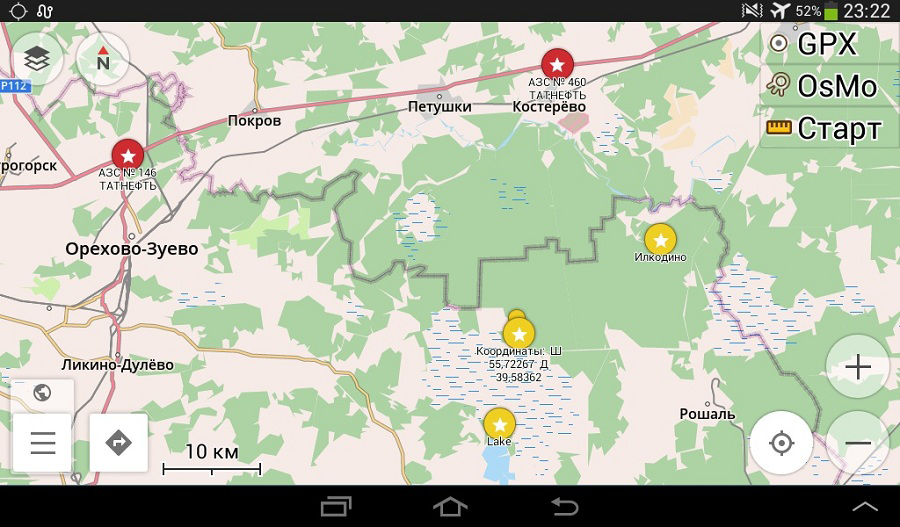Tap the compass north indicator
This screenshot has height=527, width=900.
[103, 60]
